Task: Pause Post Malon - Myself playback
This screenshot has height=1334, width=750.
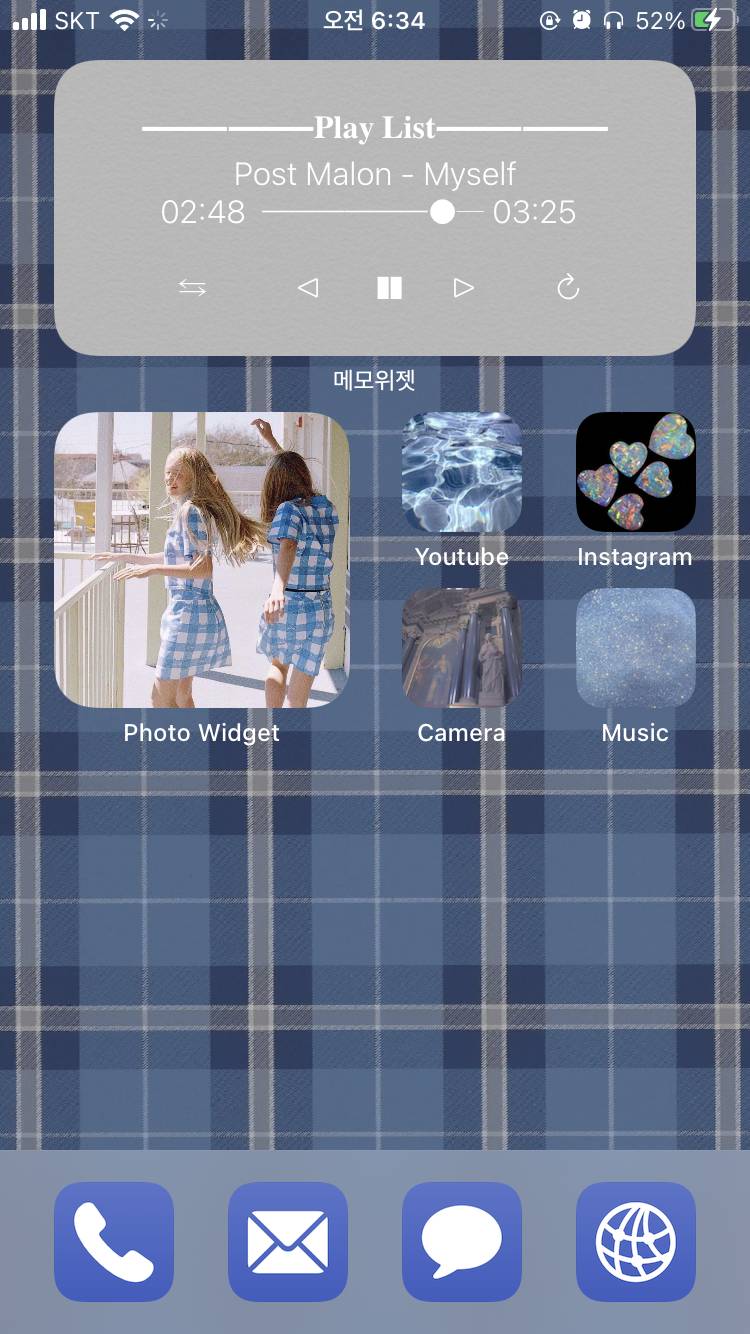Action: [x=389, y=288]
